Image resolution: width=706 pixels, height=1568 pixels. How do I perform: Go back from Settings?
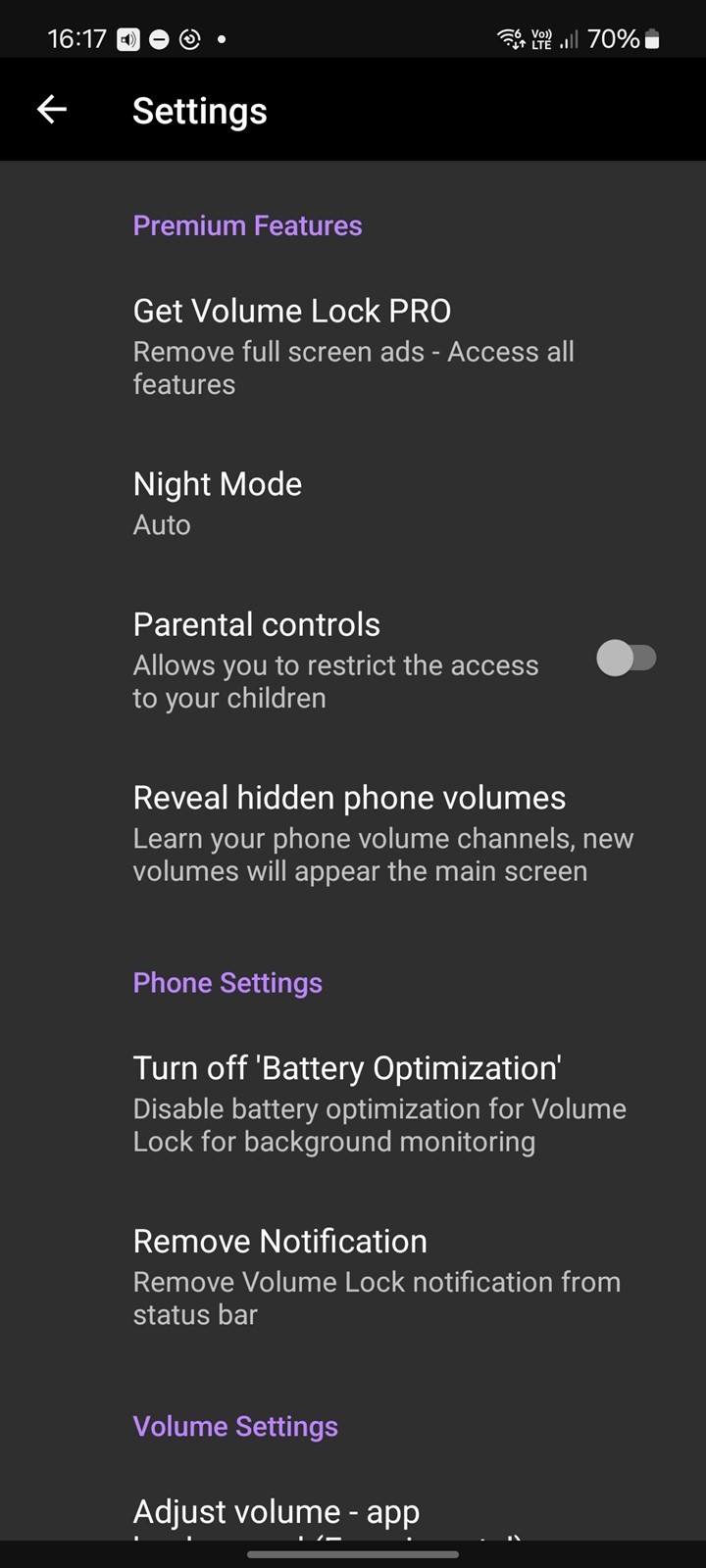52,110
